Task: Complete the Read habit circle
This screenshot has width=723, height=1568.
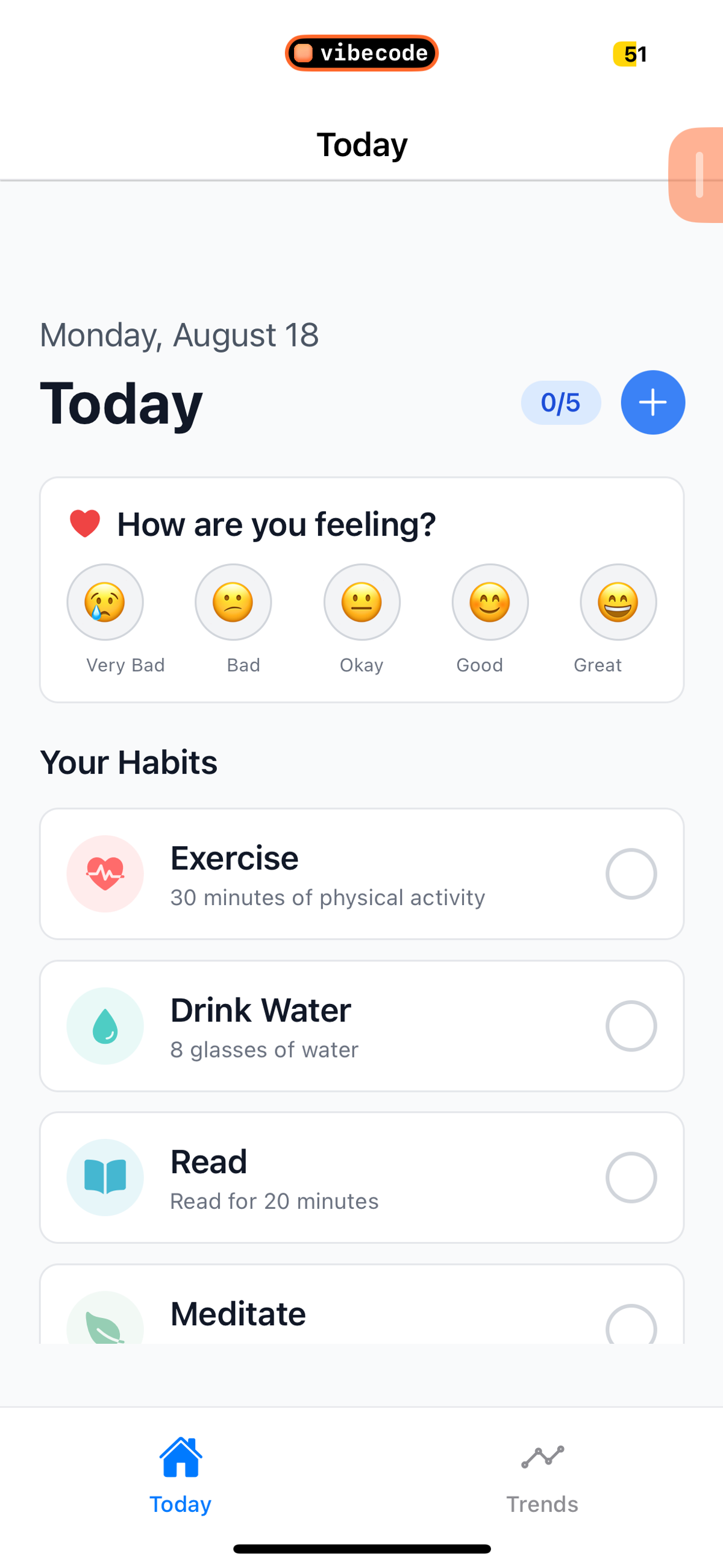Action: pyautogui.click(x=631, y=1178)
